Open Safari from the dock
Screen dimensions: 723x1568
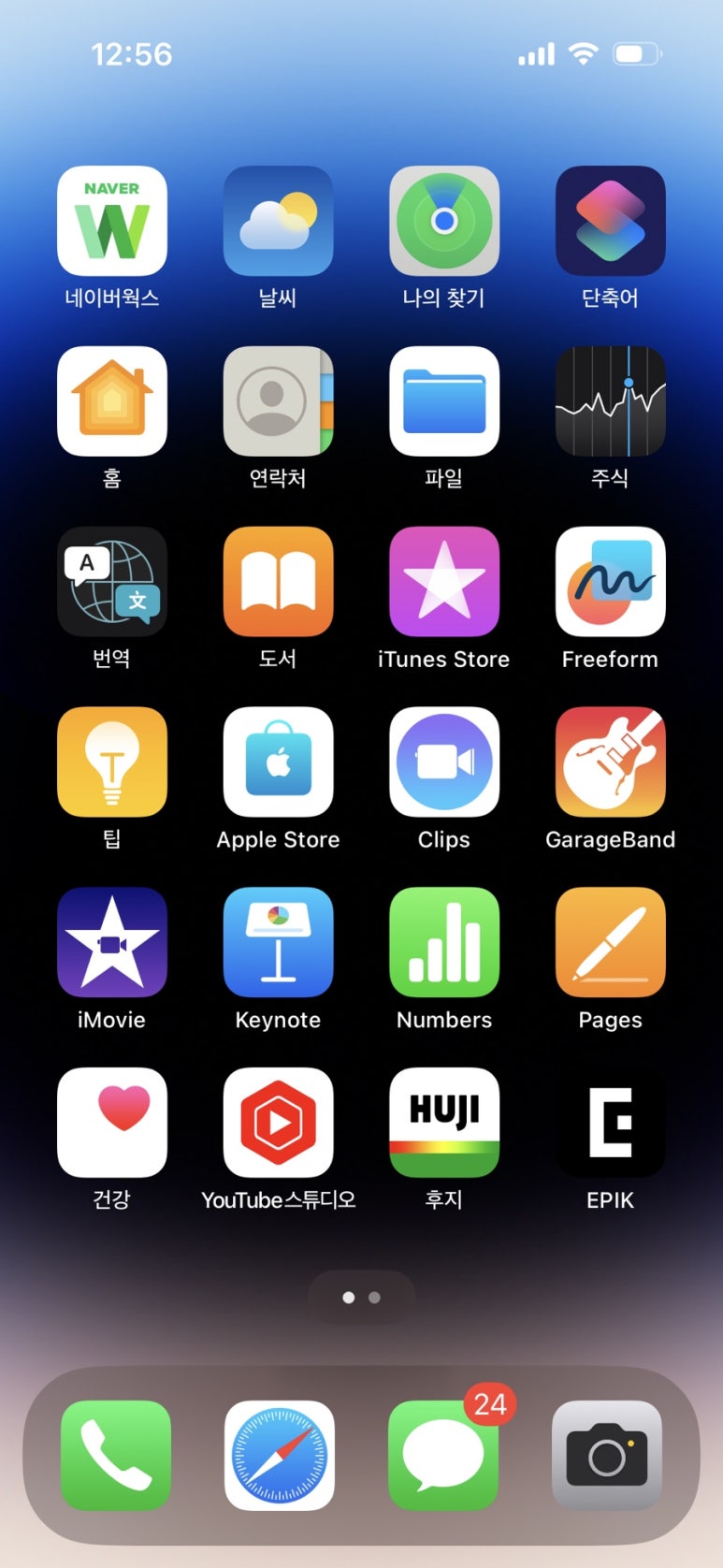point(280,1455)
